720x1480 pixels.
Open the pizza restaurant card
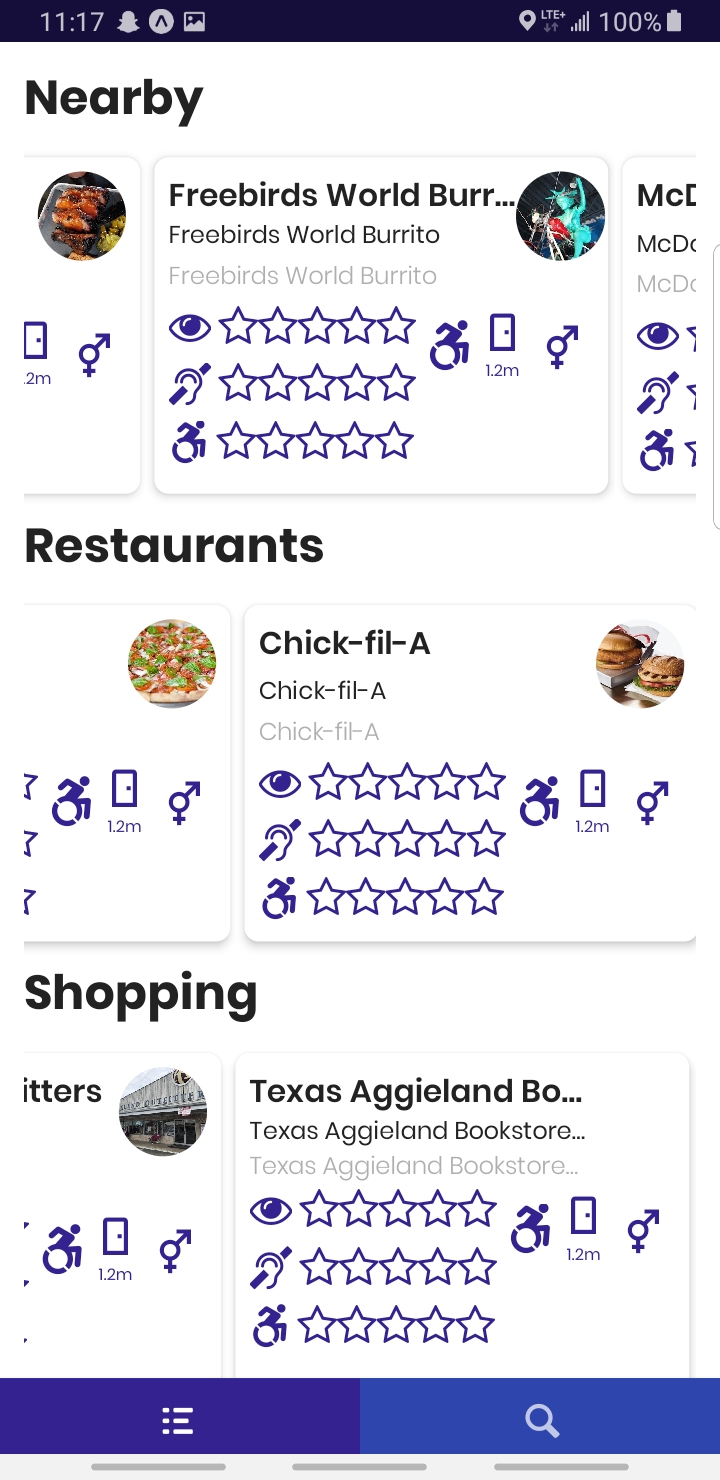pos(126,772)
